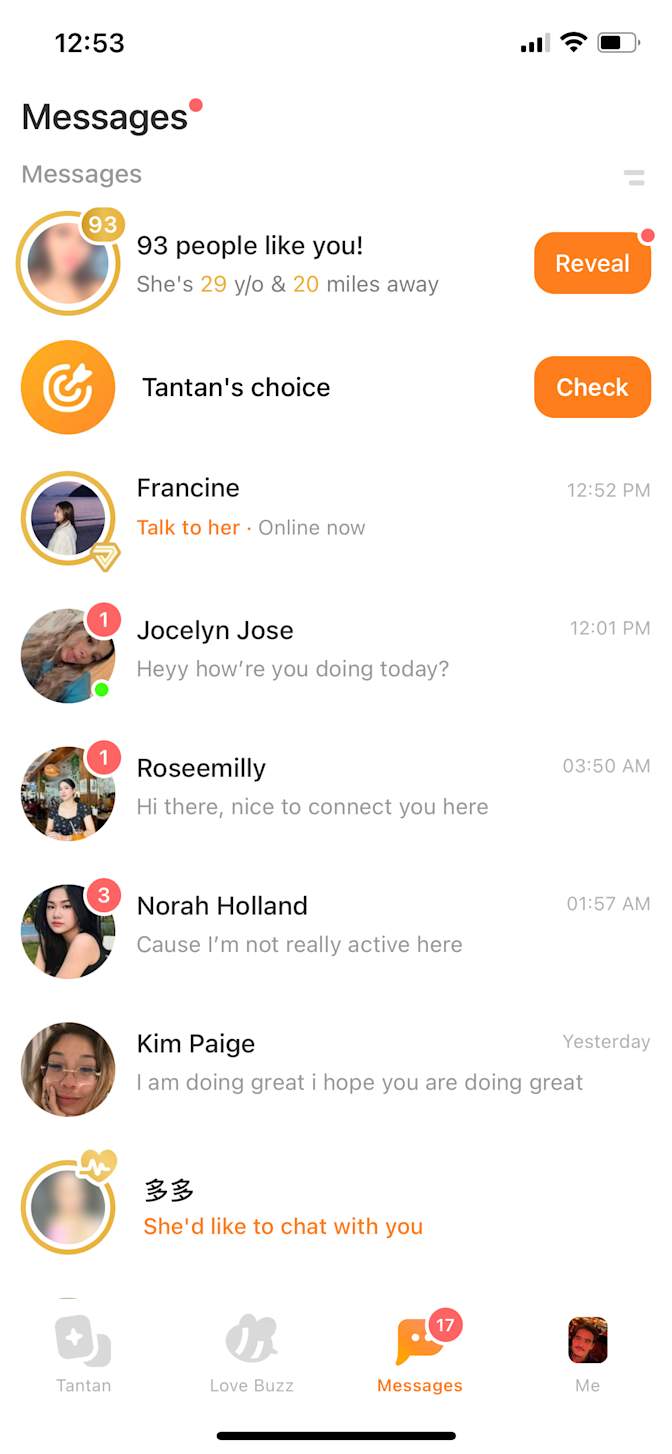
Task: Open Jocelyn Jose's conversation
Action: 340,649
